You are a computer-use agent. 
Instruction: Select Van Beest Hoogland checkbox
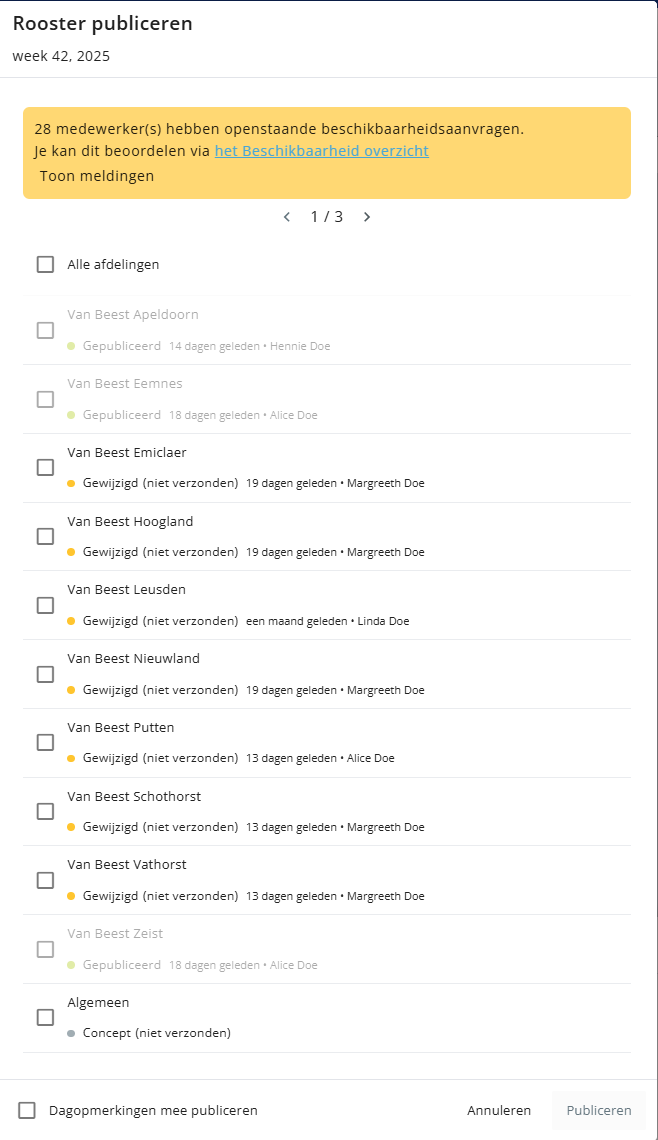click(x=45, y=536)
